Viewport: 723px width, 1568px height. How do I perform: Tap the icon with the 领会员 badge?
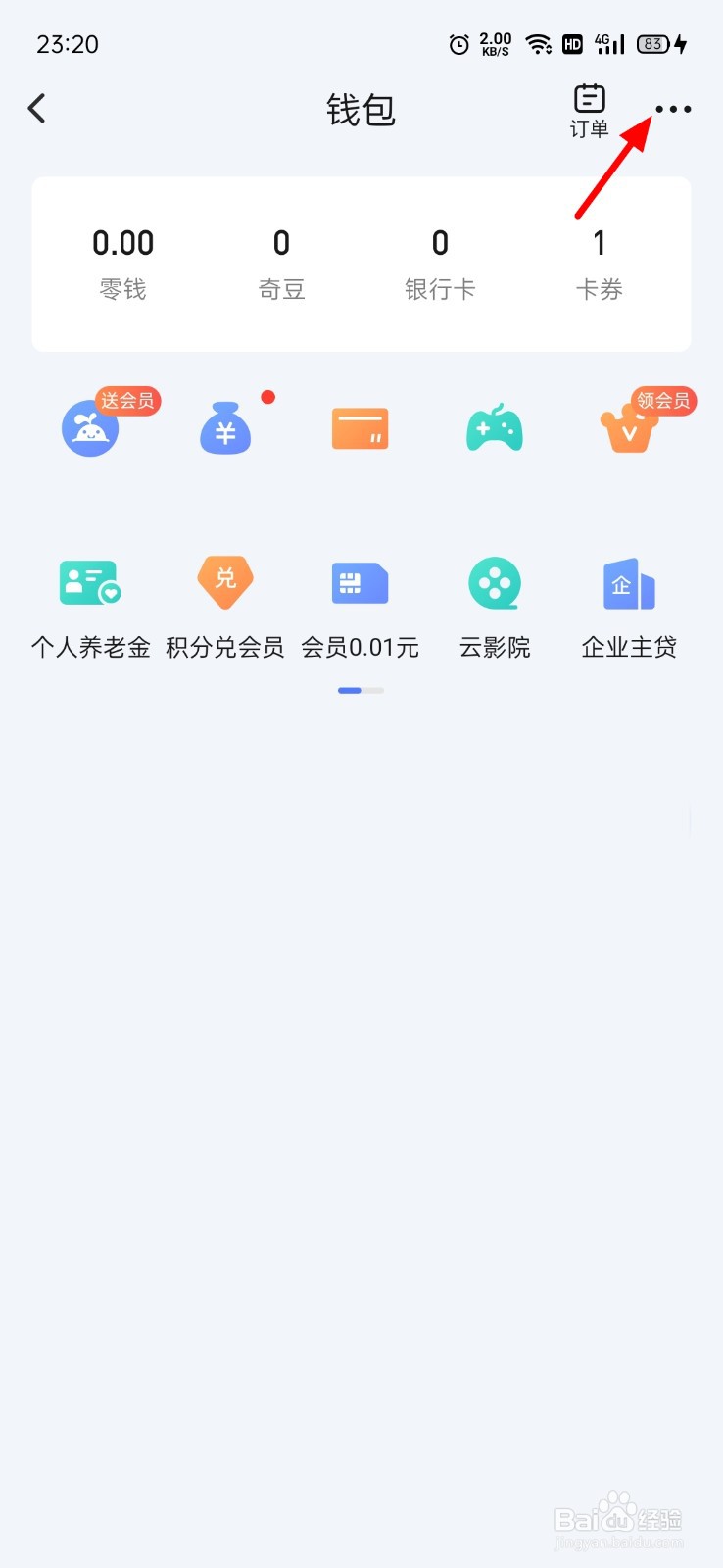(x=629, y=429)
